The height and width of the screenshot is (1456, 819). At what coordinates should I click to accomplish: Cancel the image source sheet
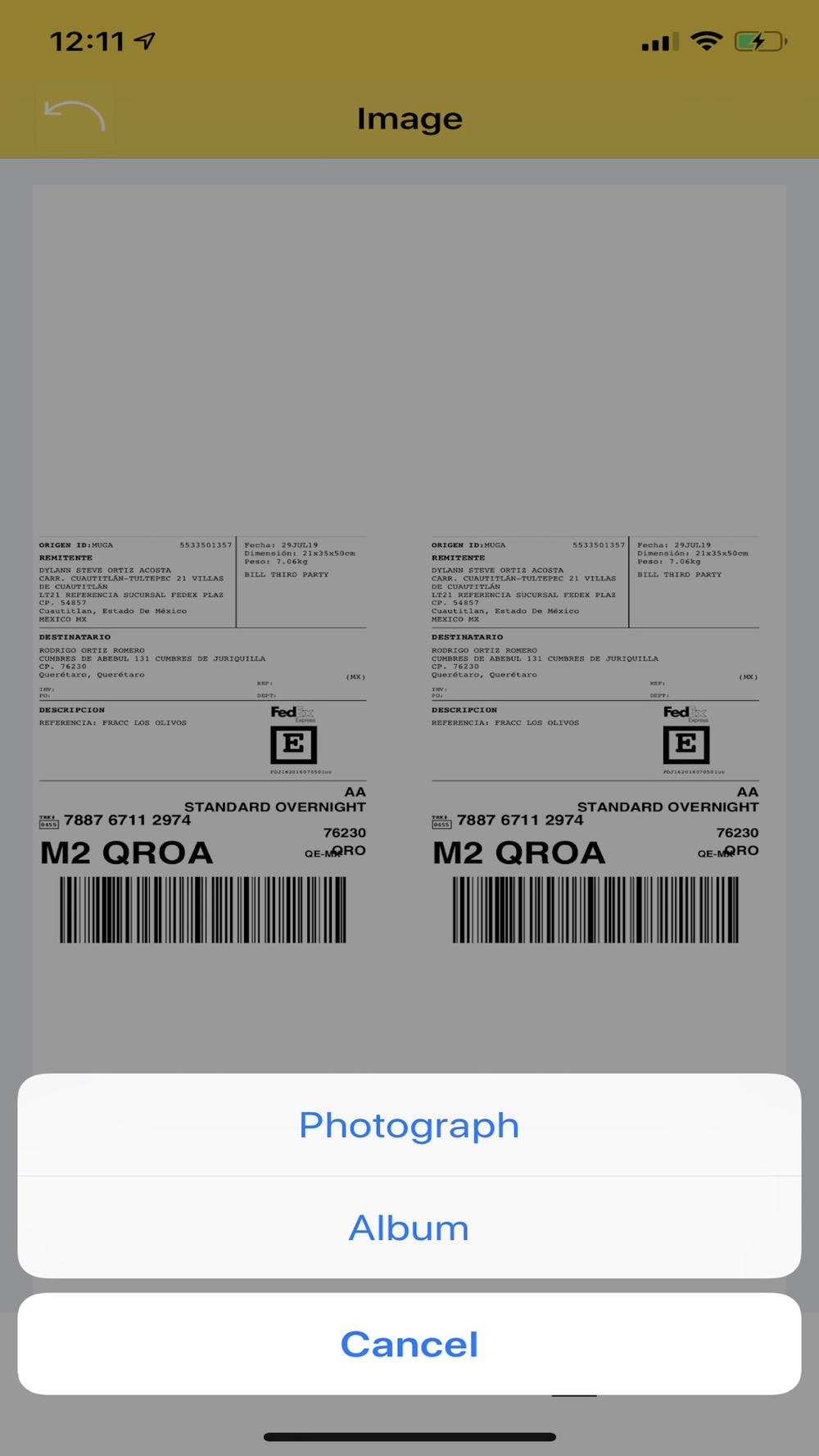409,1344
